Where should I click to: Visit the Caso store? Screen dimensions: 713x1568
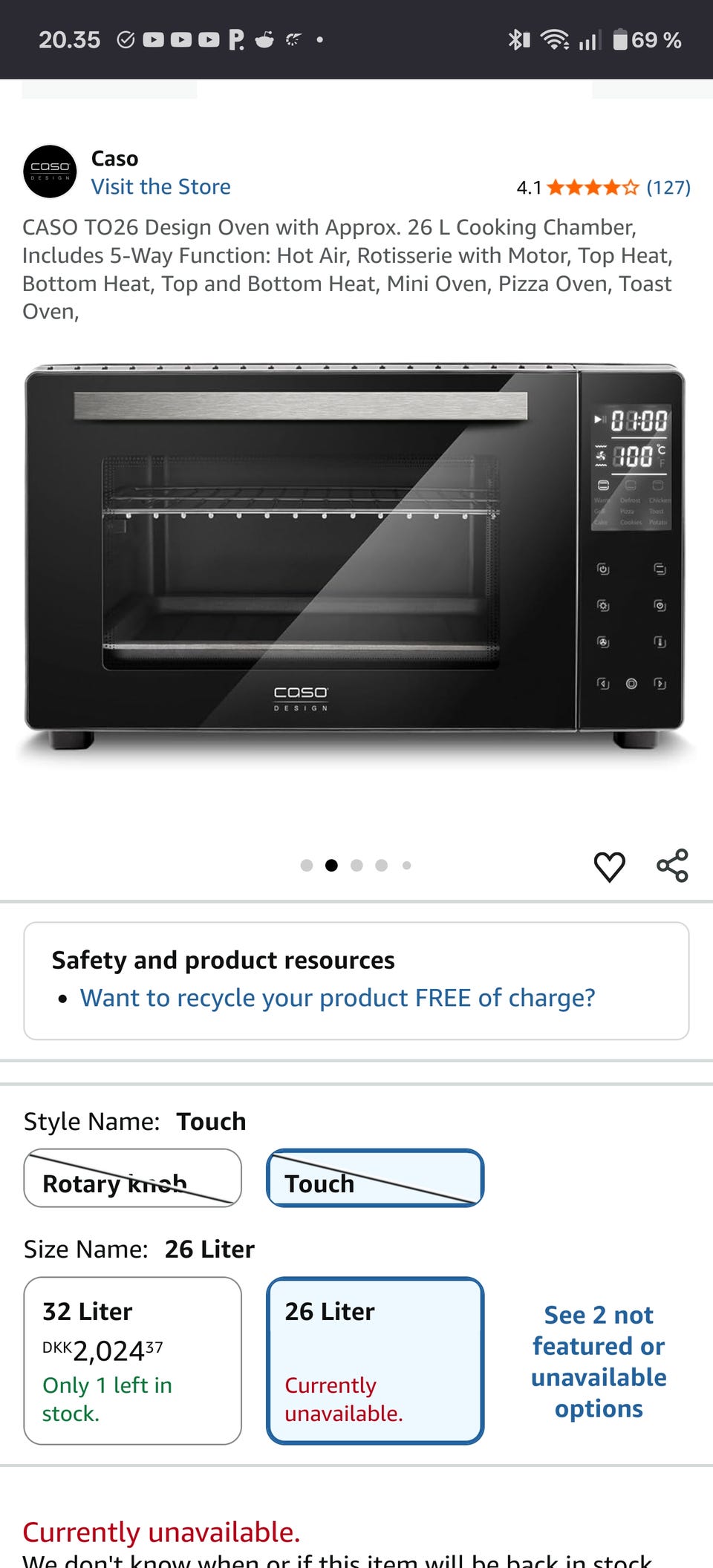(x=160, y=187)
